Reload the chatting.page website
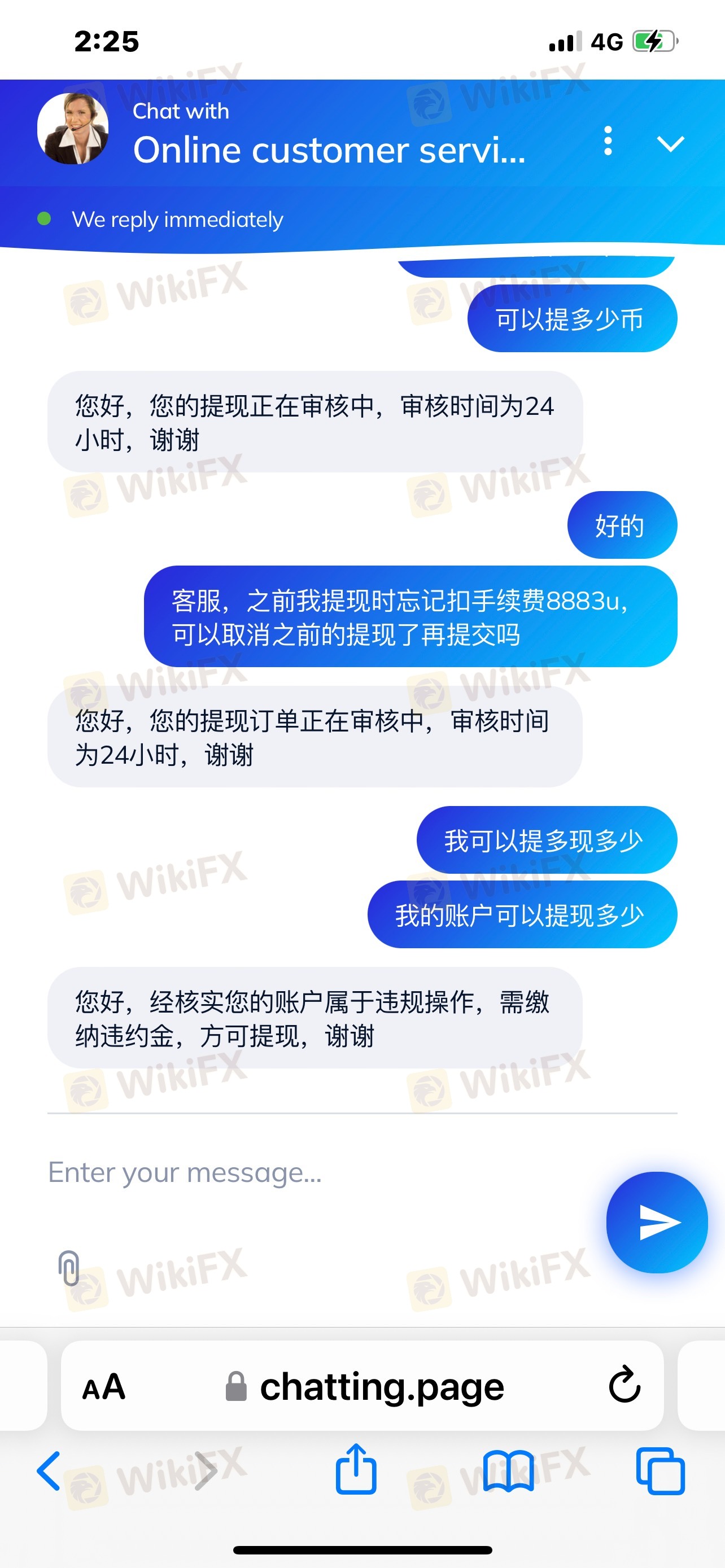This screenshot has height=1568, width=725. [x=624, y=1386]
